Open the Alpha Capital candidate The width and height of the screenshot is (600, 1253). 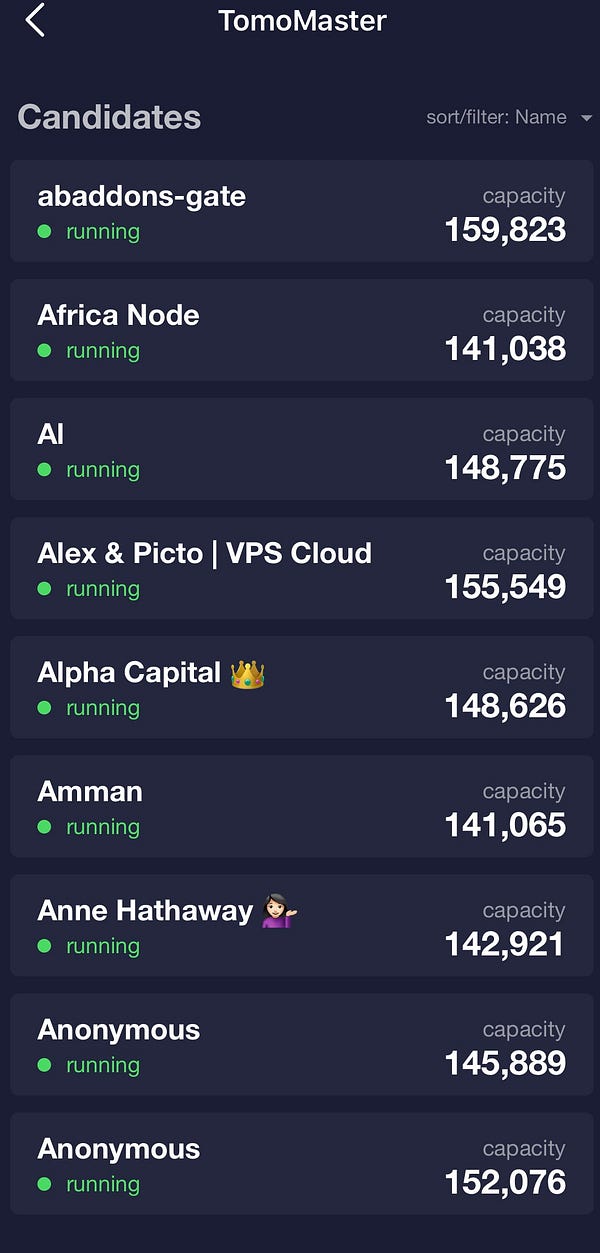tap(301, 687)
